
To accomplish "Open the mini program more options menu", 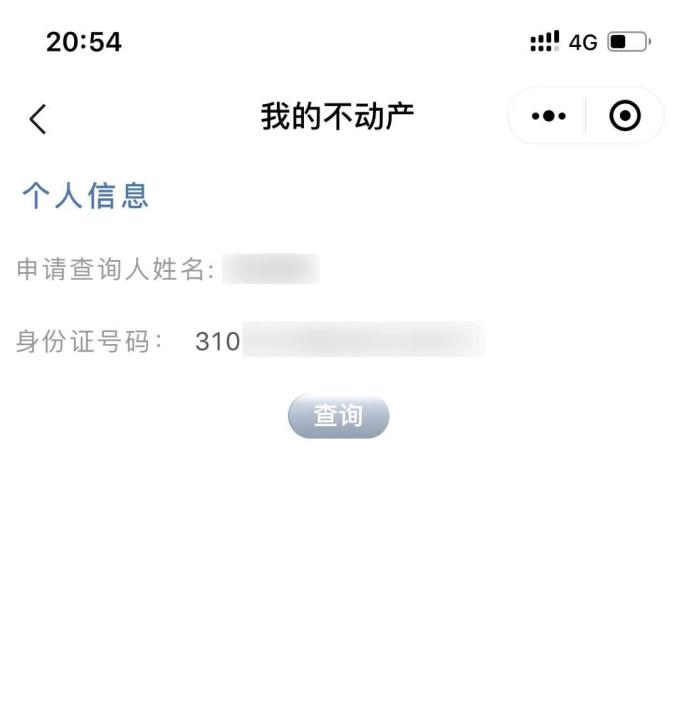I will pos(548,117).
